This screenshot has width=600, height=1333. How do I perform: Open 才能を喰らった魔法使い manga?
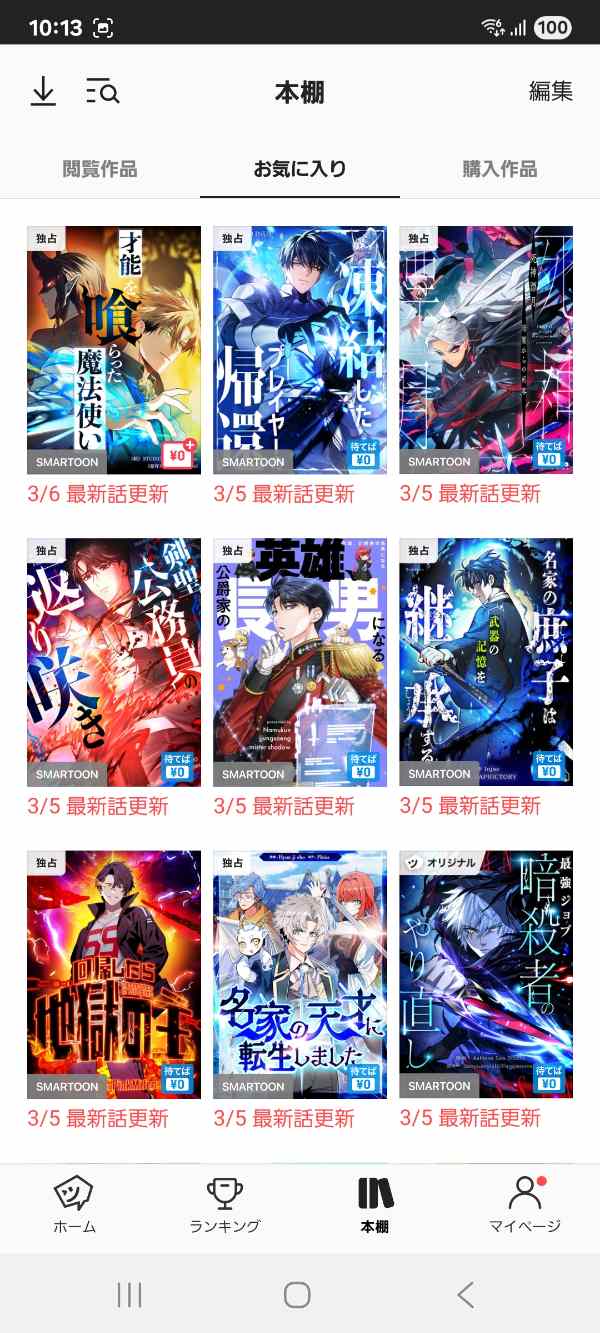point(114,350)
